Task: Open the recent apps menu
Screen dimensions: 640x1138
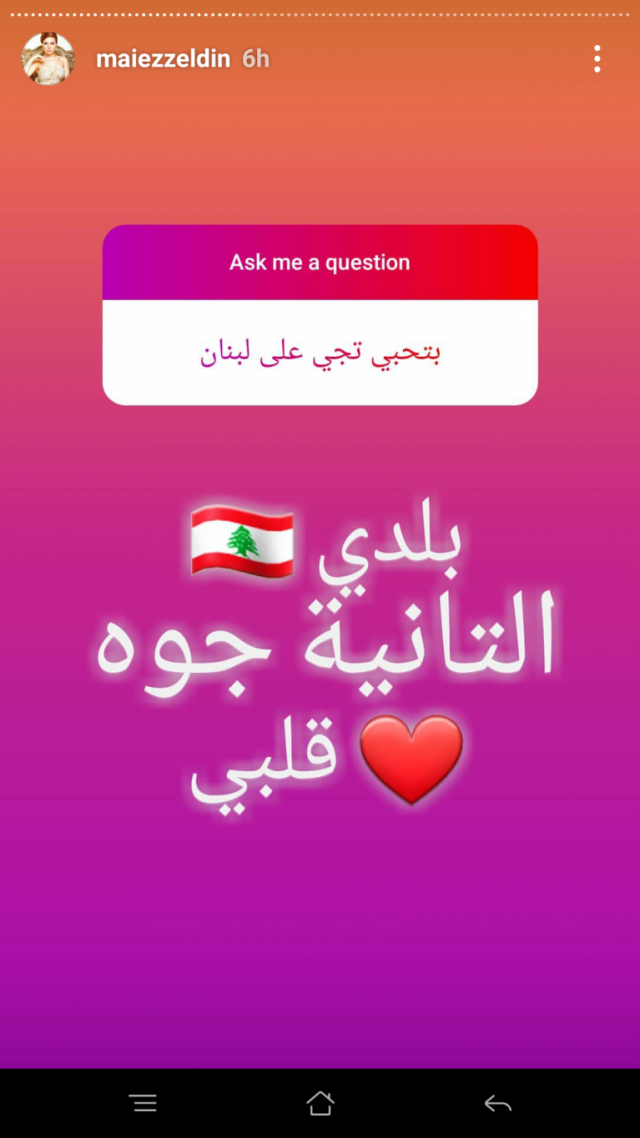Action: [x=143, y=1103]
